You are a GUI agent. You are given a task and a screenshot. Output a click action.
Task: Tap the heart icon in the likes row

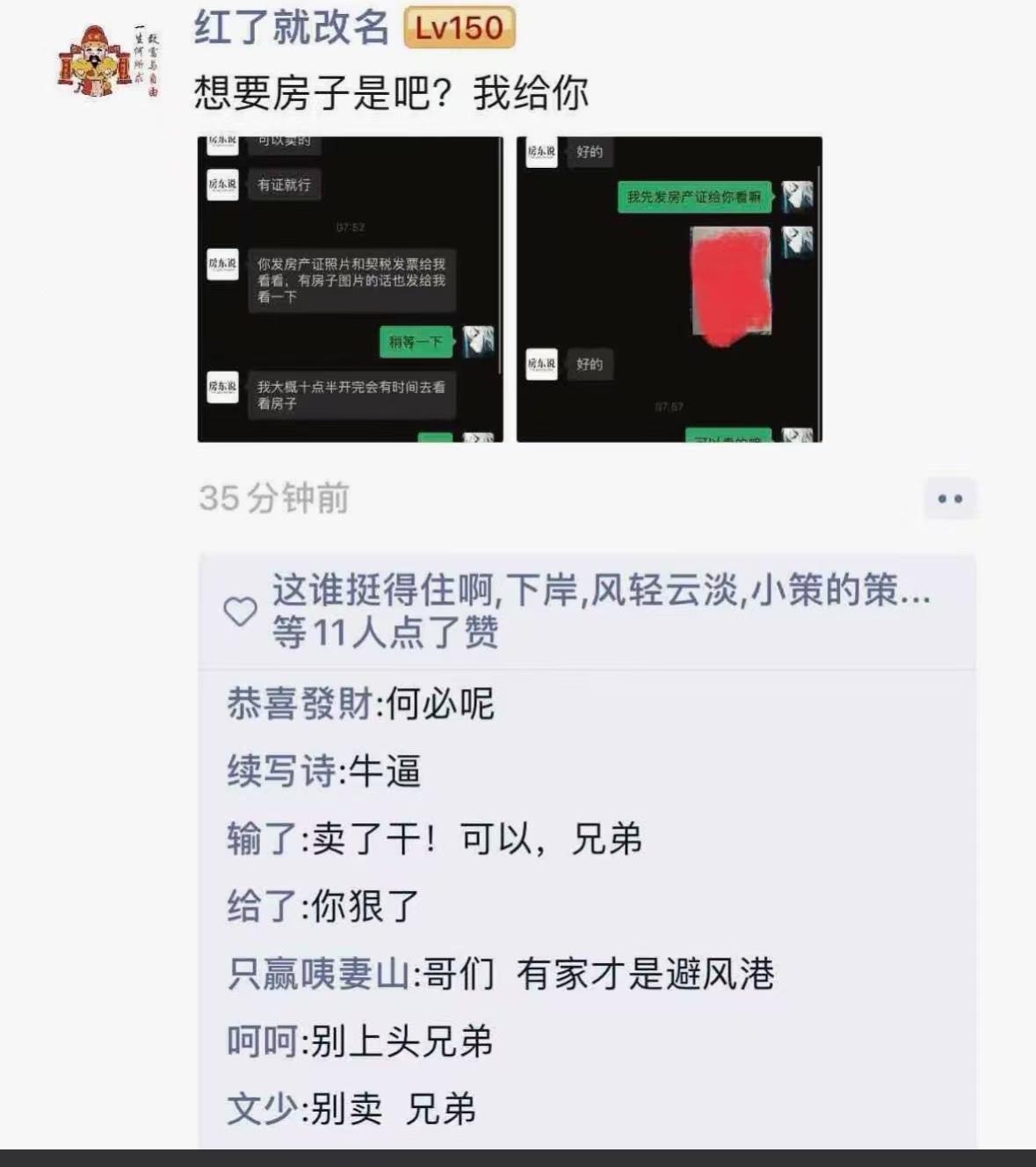click(240, 611)
